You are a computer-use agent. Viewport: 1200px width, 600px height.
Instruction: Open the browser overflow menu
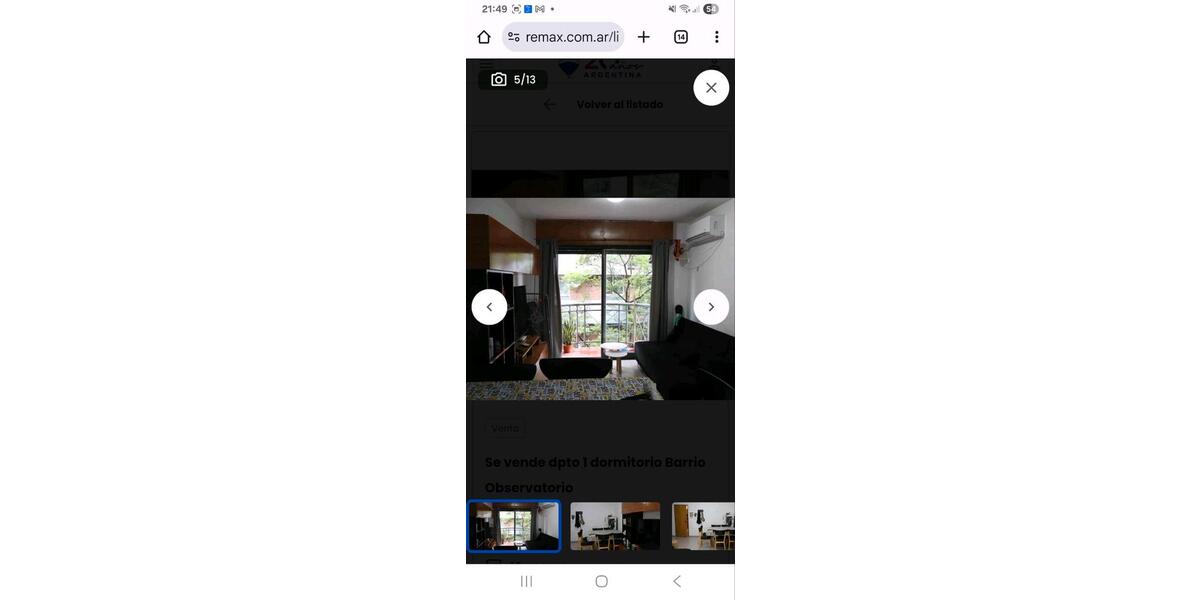tap(716, 37)
